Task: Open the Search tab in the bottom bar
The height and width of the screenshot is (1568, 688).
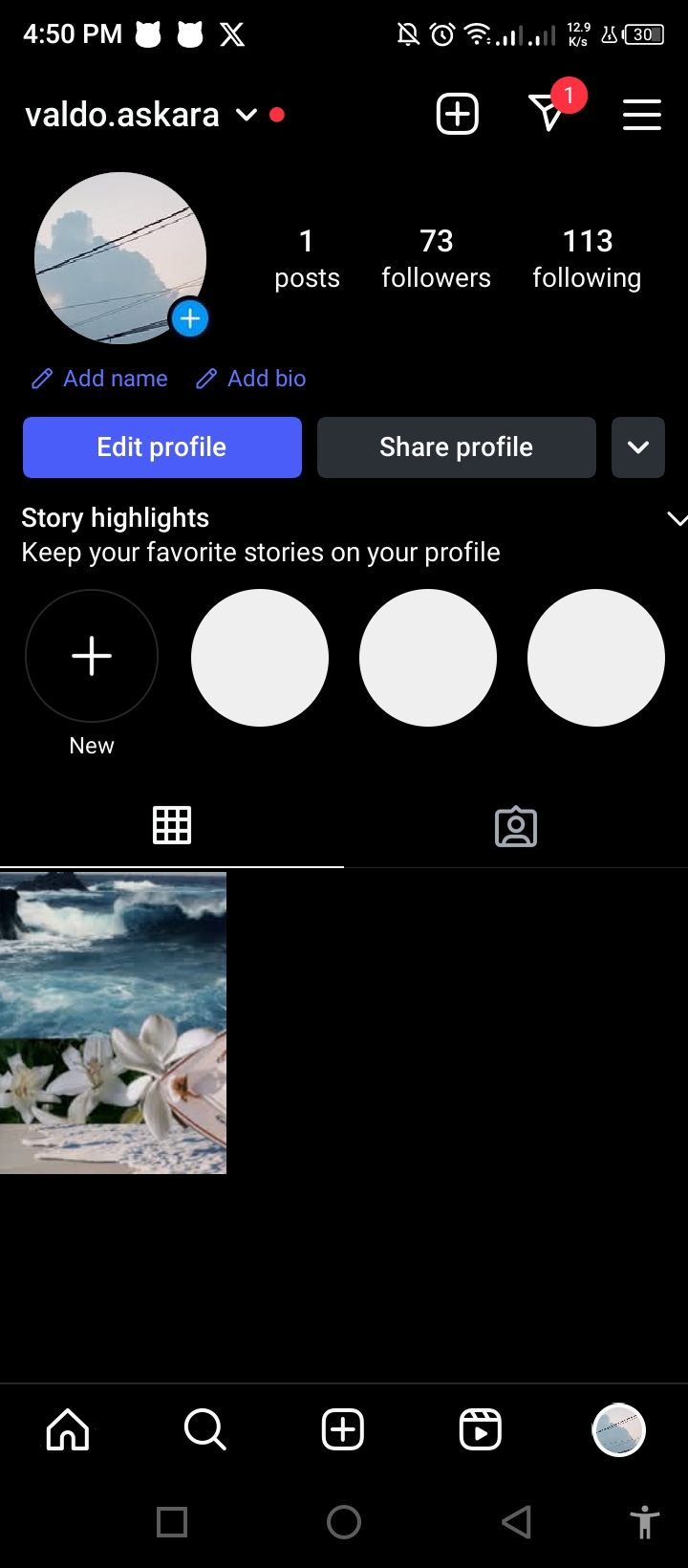Action: point(204,1430)
